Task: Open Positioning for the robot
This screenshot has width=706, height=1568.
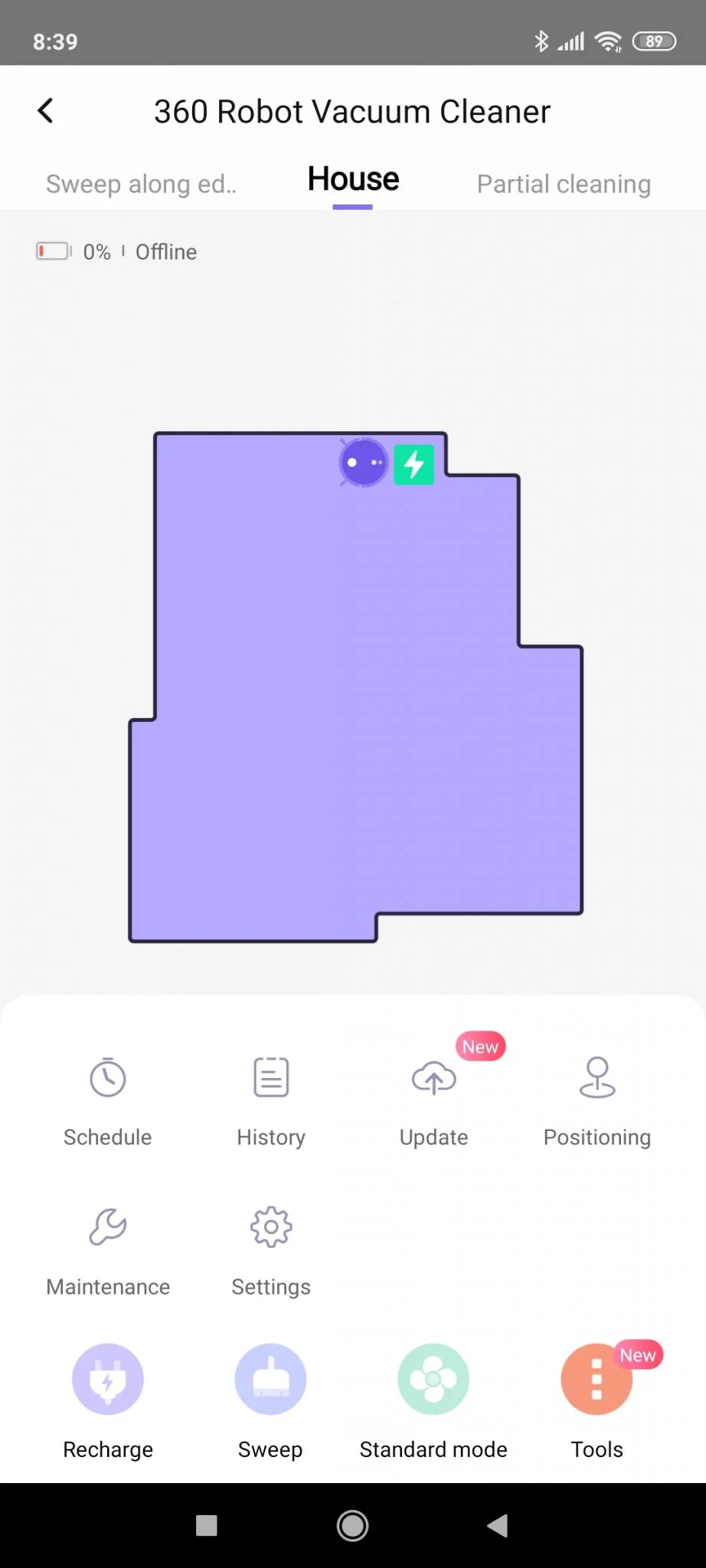Action: (597, 1099)
